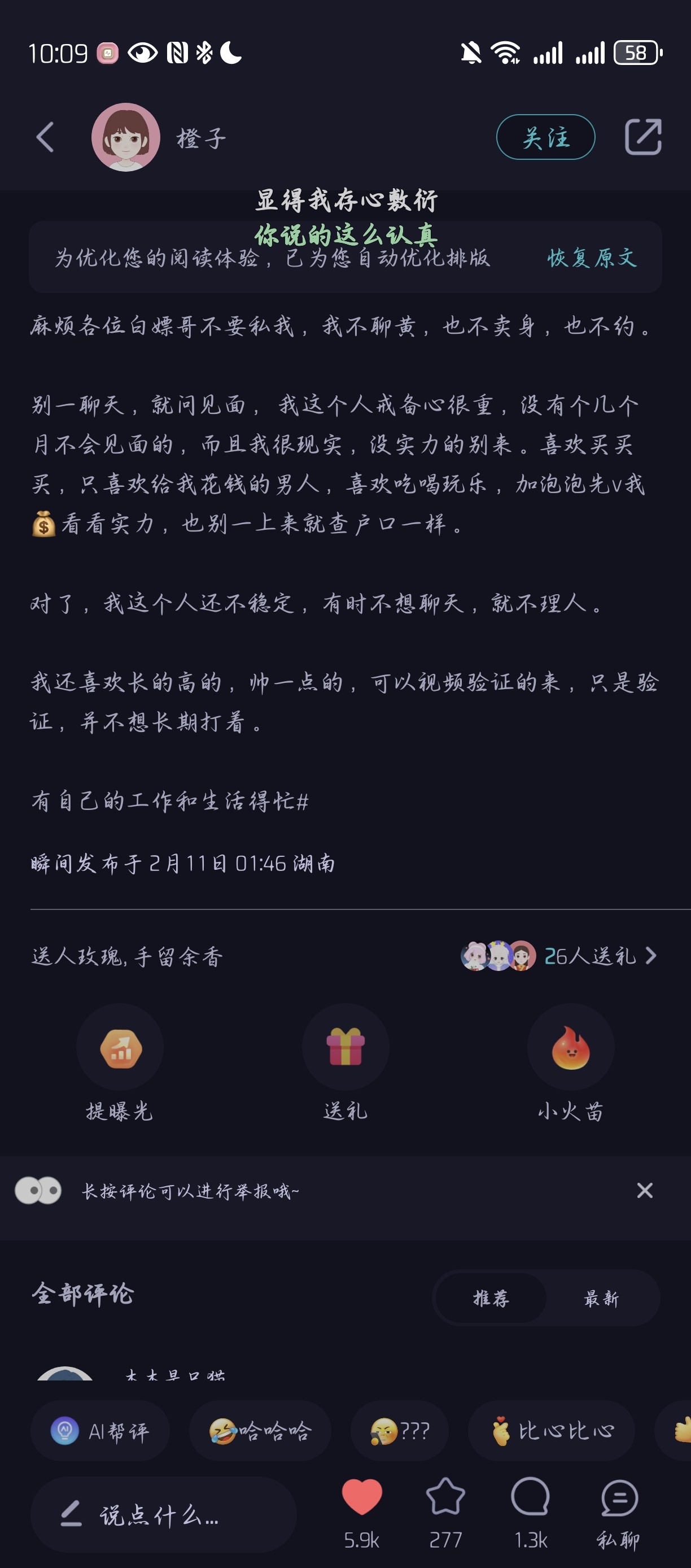
Task: Send the 比心比心 quick reply chip
Action: [551, 1430]
